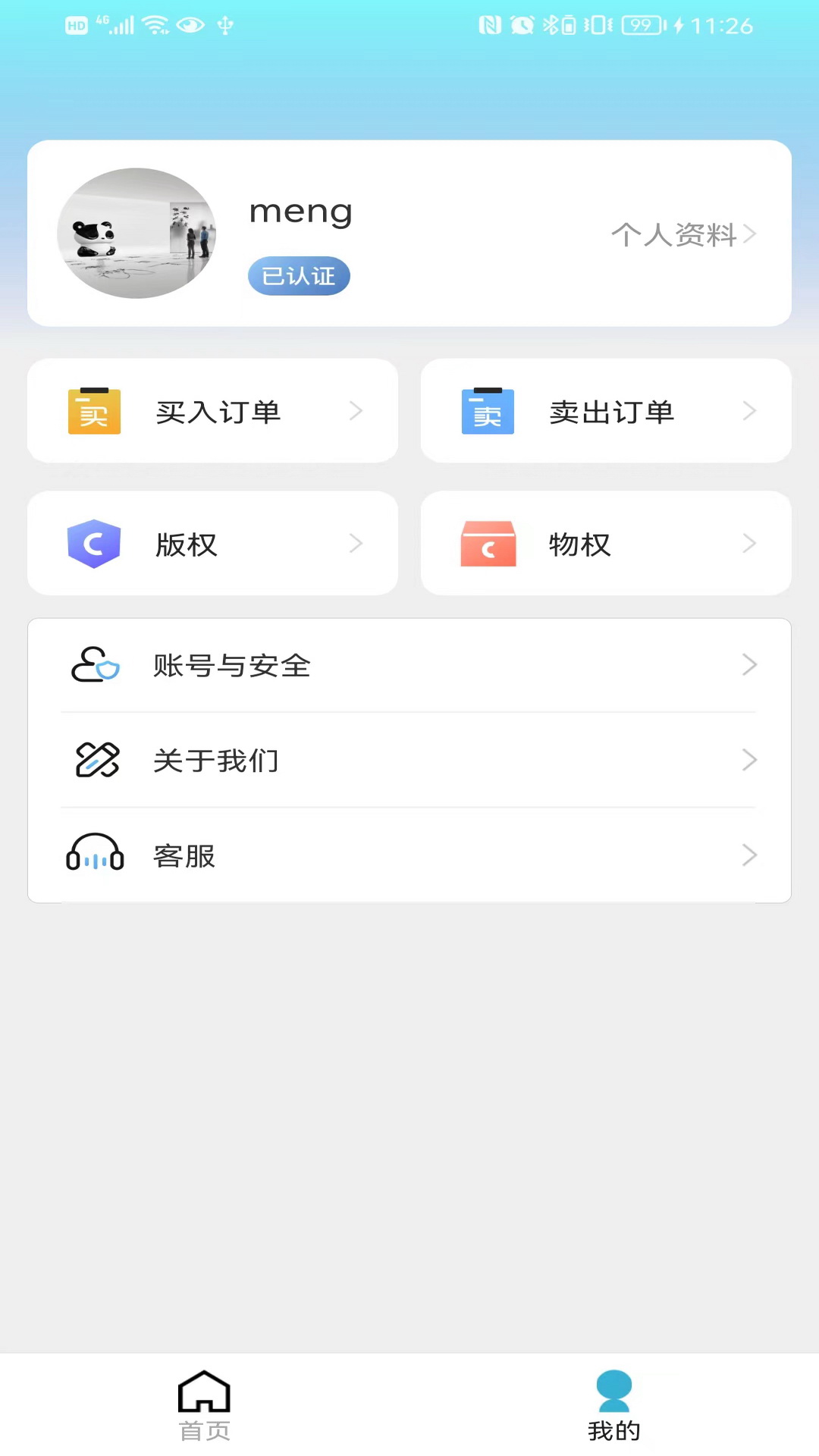Contact 客服 customer service
The image size is (819, 1456).
pyautogui.click(x=409, y=855)
